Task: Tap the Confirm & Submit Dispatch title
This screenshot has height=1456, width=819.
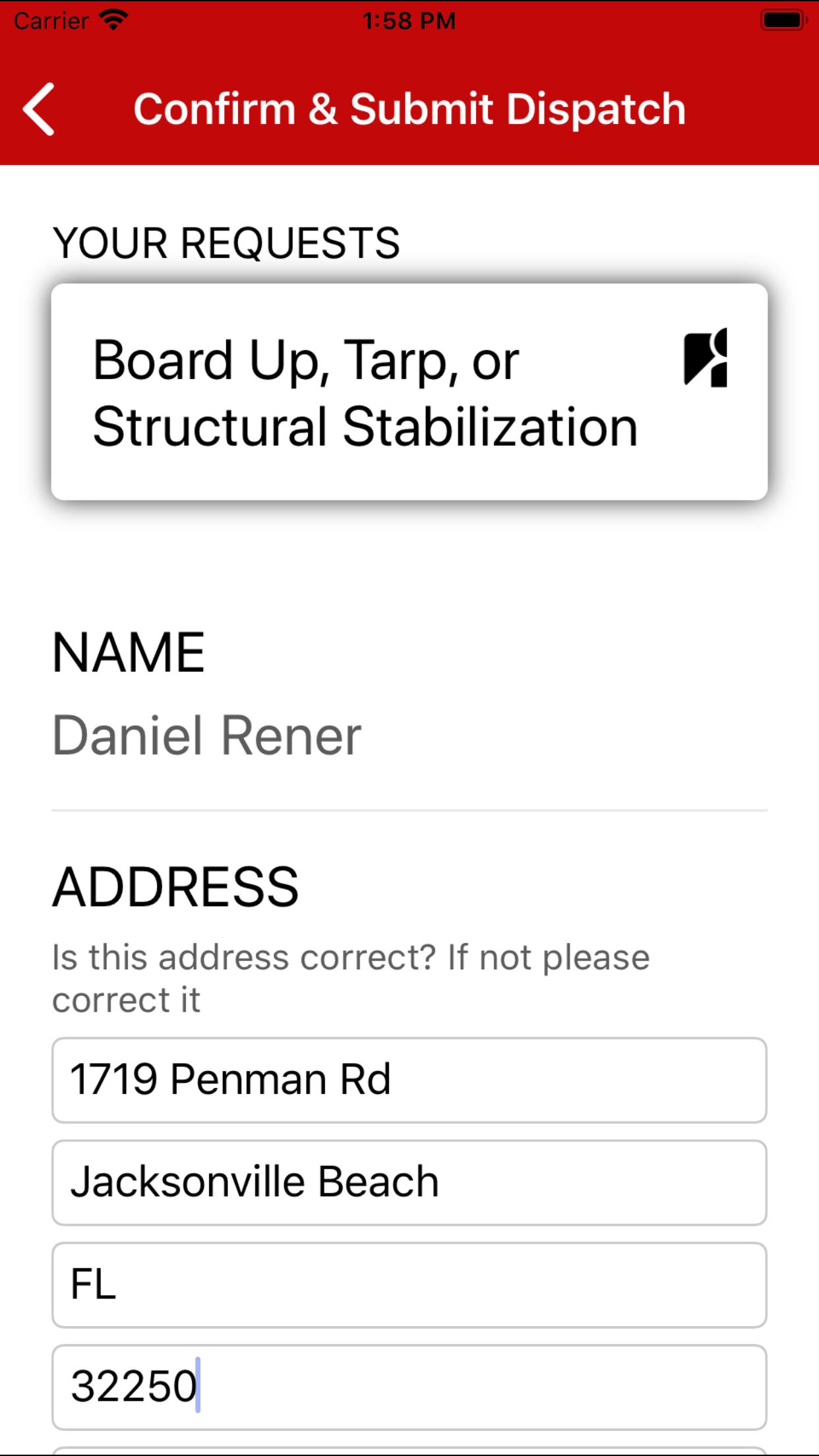Action: [409, 109]
